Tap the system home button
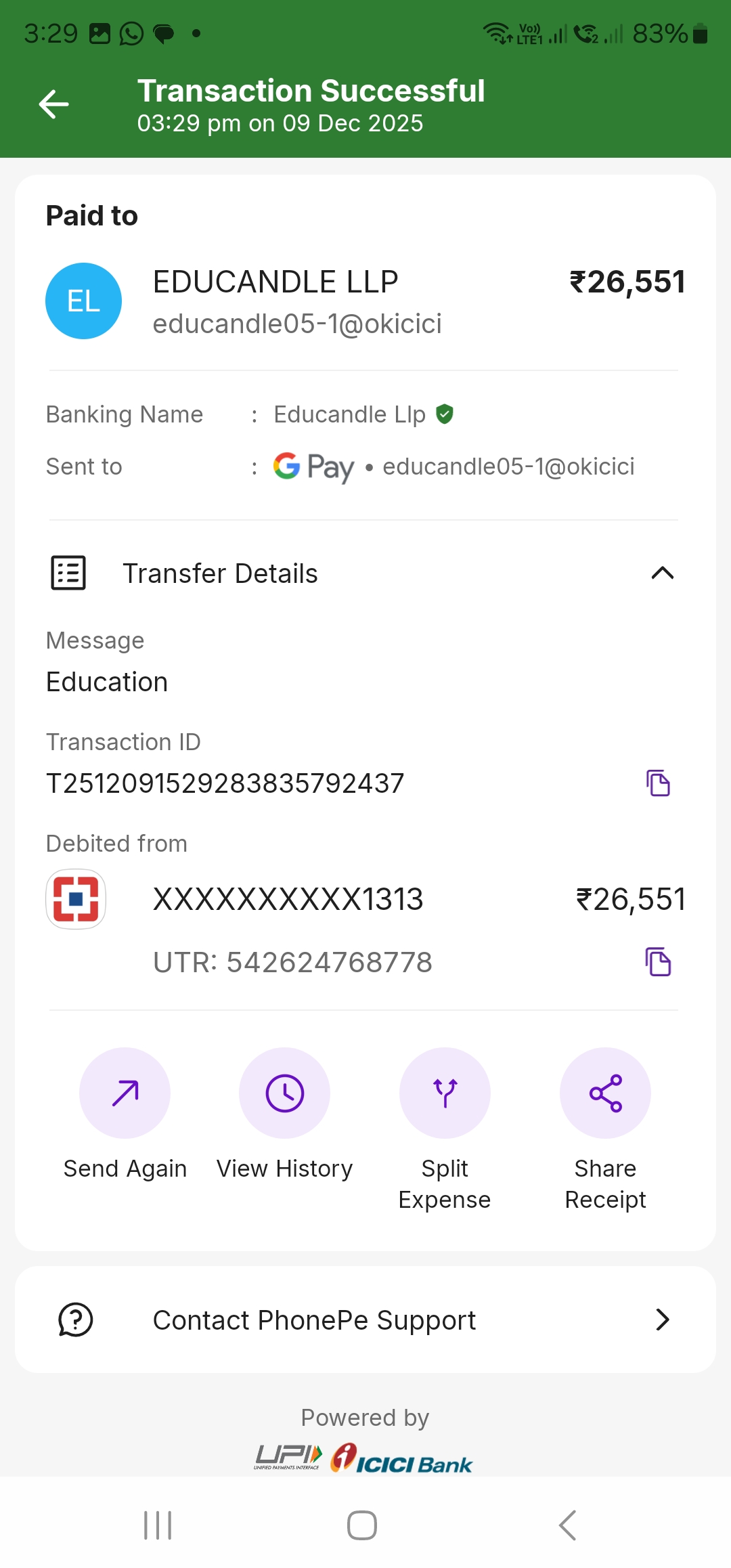The image size is (731, 1568). (362, 1525)
